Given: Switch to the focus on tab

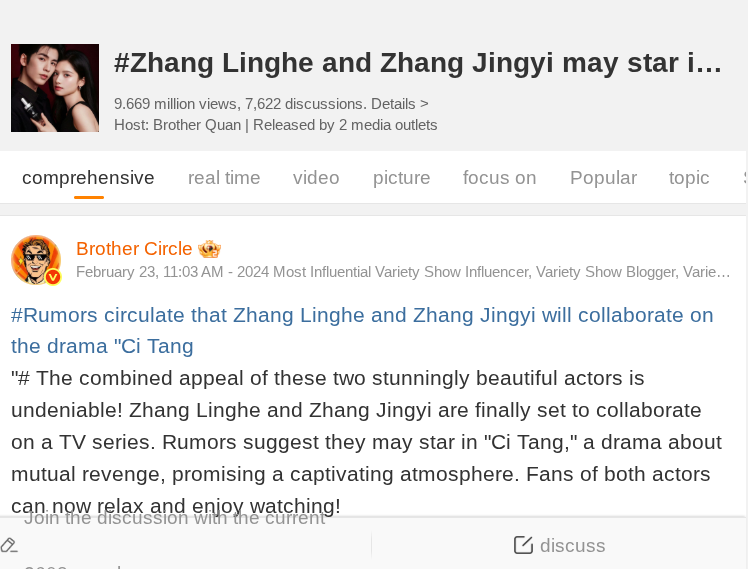Looking at the screenshot, I should pyautogui.click(x=499, y=178).
